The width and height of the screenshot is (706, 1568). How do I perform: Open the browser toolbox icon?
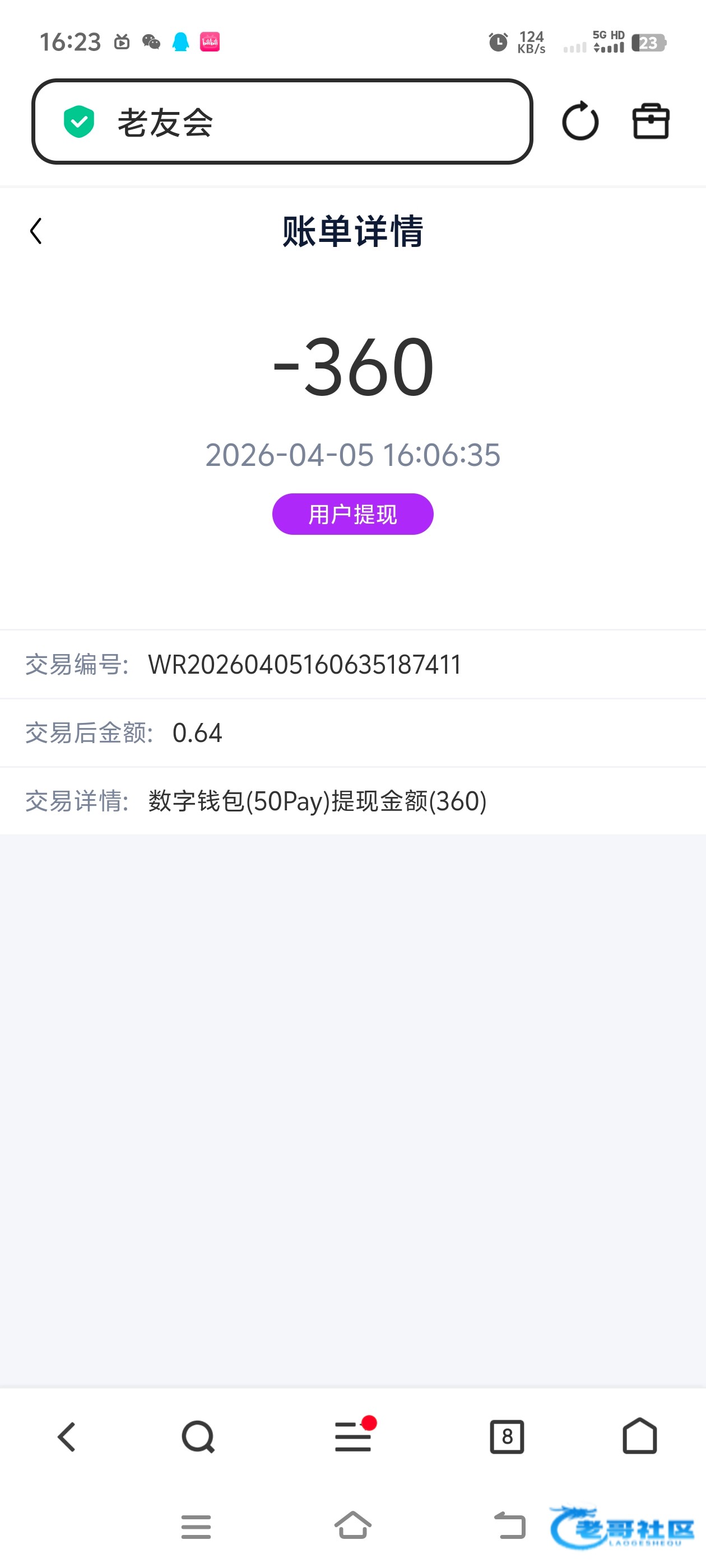pyautogui.click(x=650, y=122)
